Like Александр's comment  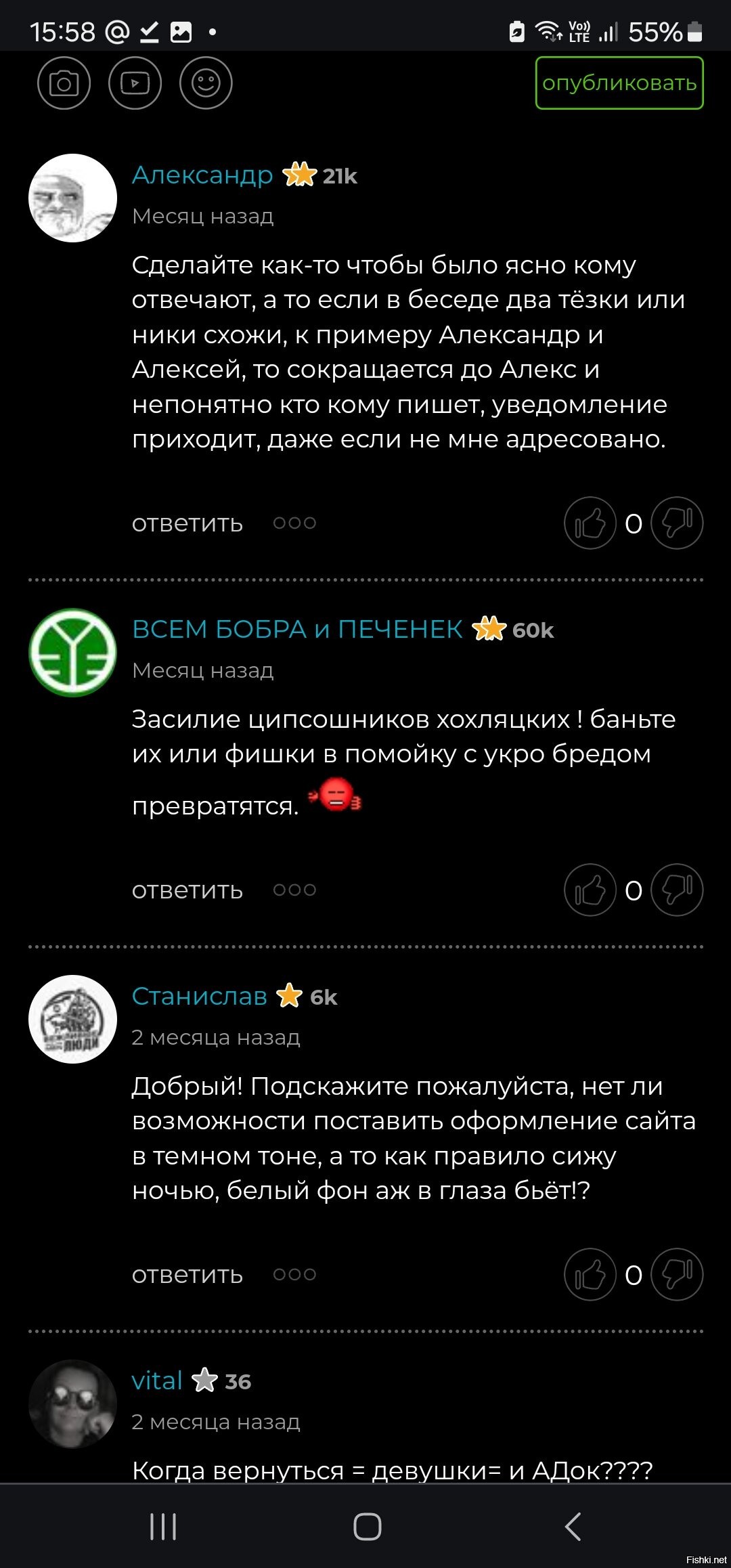pyautogui.click(x=590, y=523)
